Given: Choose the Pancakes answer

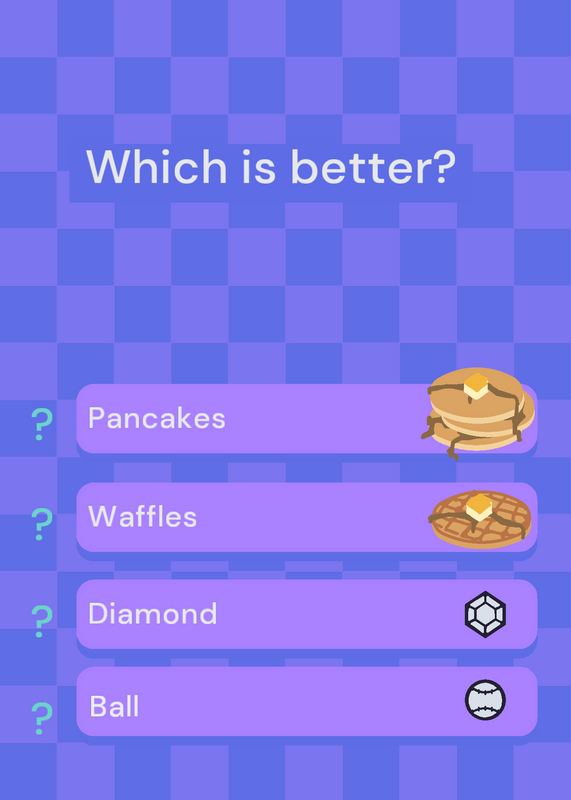Looking at the screenshot, I should click(x=307, y=418).
